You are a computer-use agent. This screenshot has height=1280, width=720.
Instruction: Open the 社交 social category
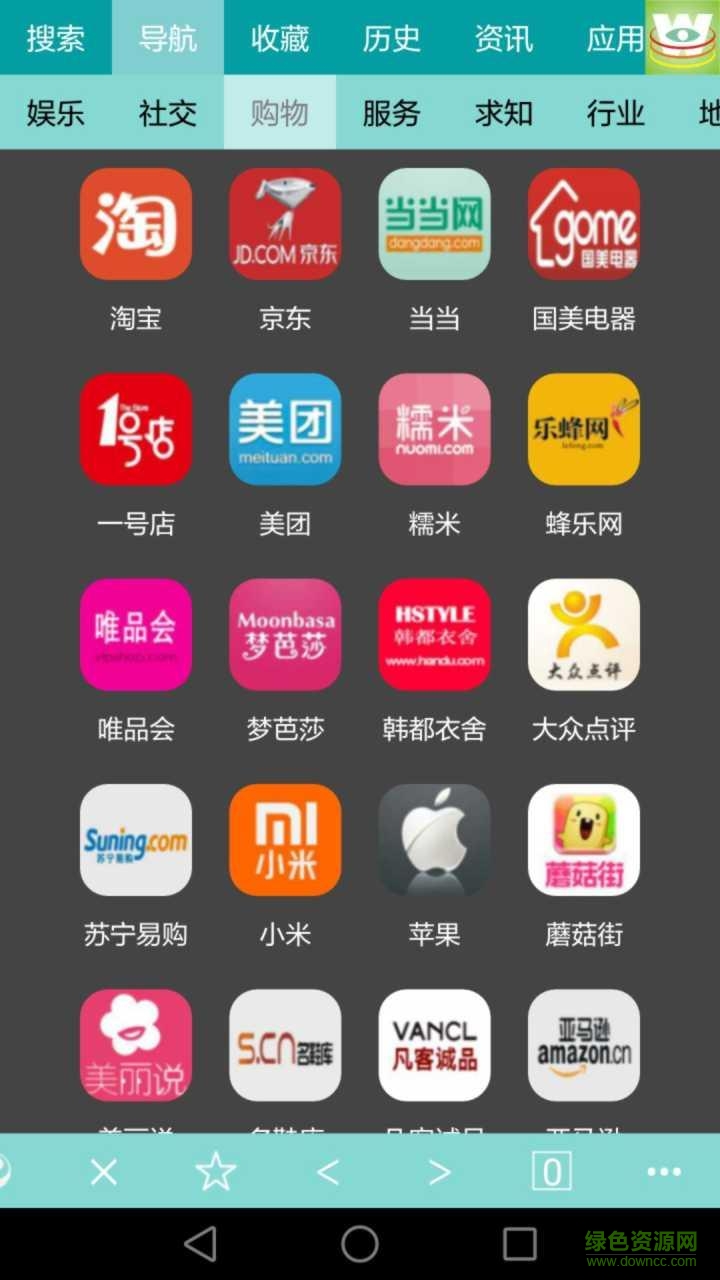coord(168,113)
